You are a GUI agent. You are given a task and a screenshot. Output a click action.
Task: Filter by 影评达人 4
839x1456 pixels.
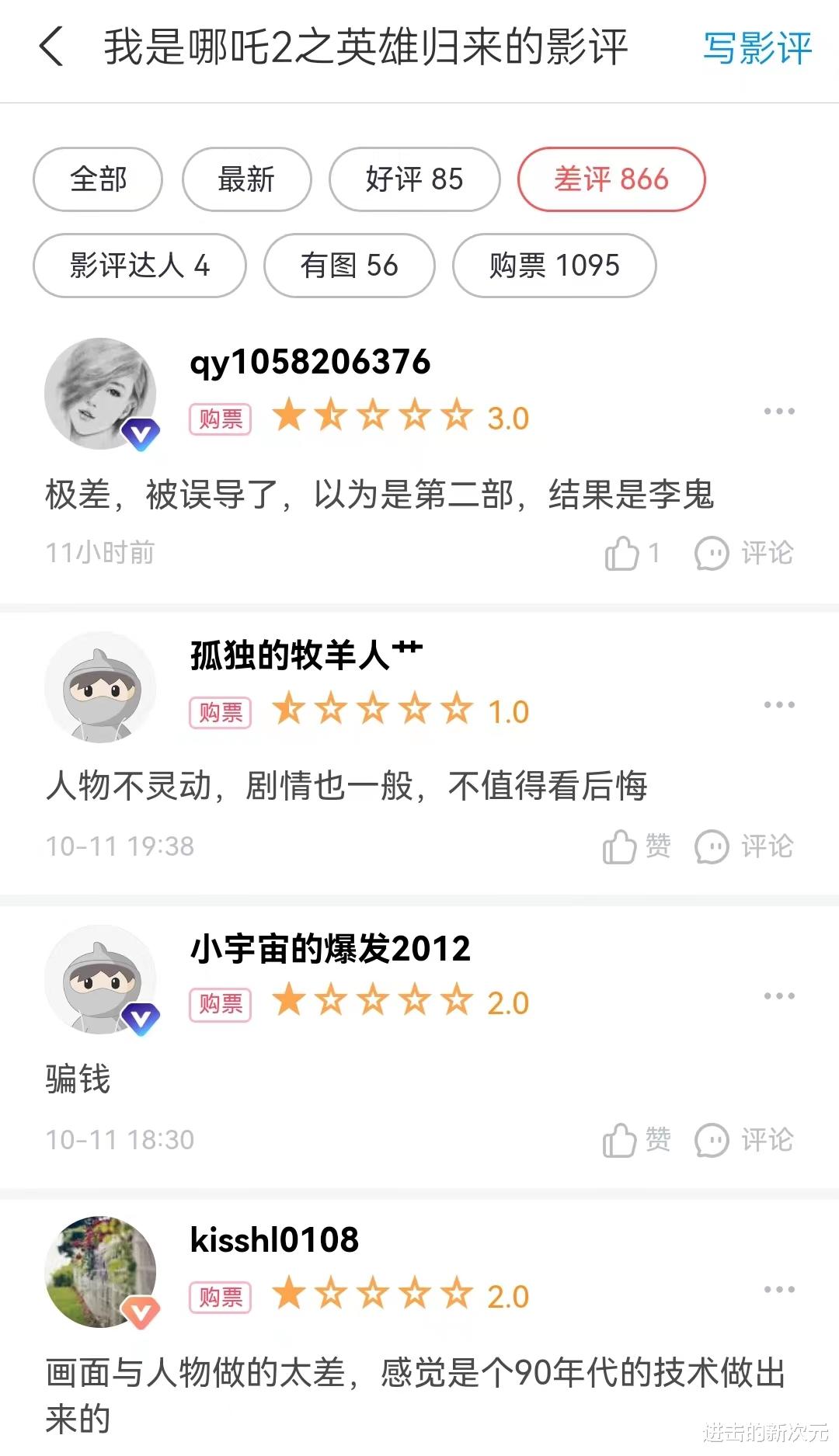click(140, 266)
